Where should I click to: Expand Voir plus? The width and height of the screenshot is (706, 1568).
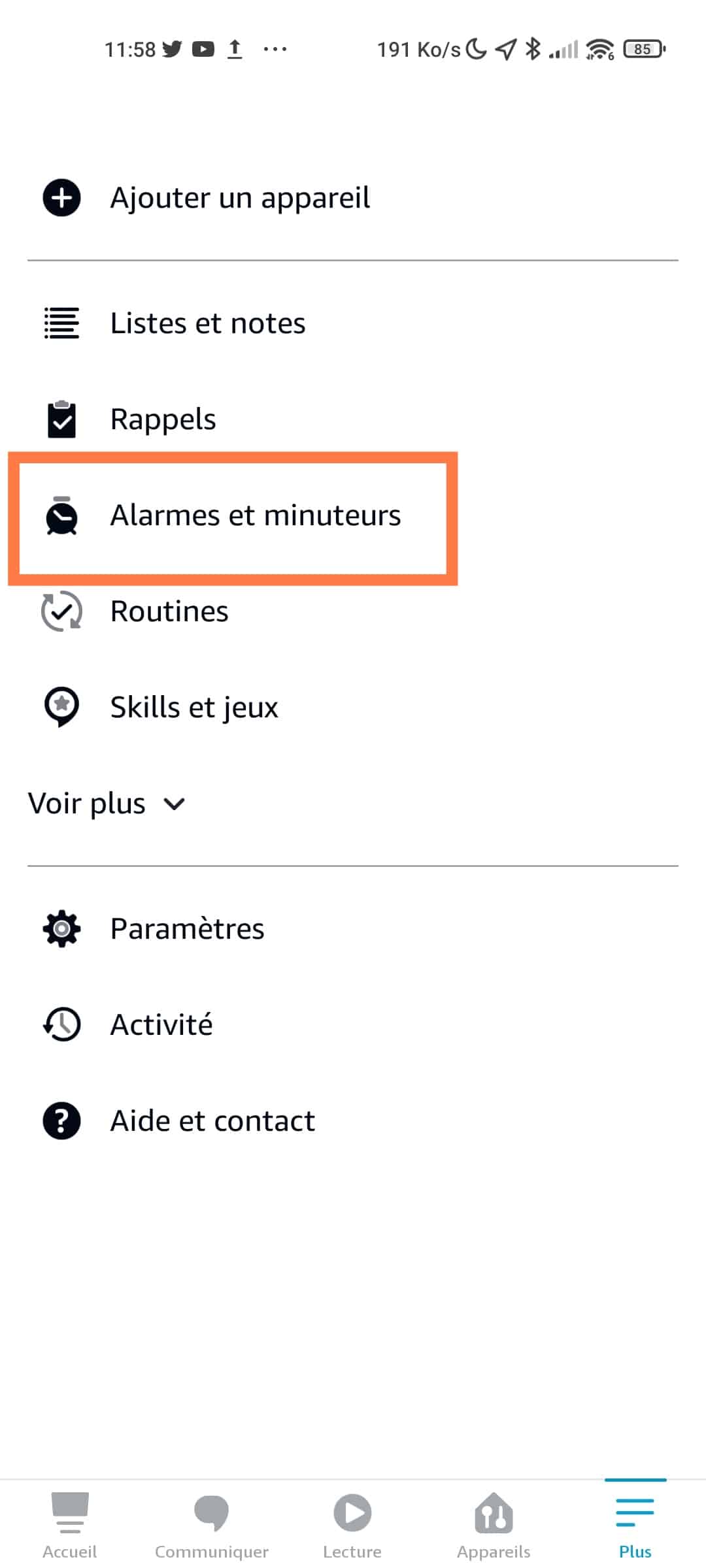point(107,804)
